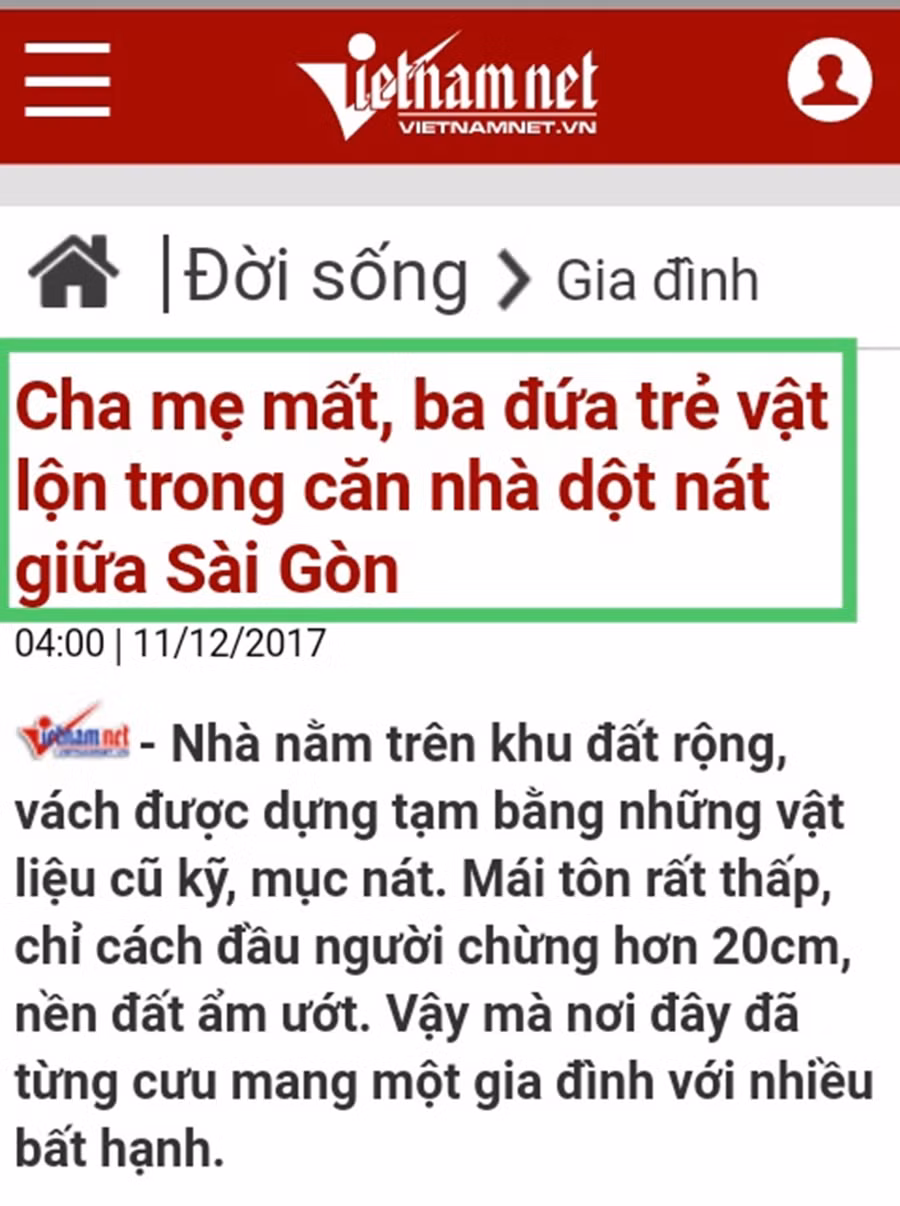Screen dimensions: 900x1206
Task: Open the Đời sống category
Action: [326, 276]
